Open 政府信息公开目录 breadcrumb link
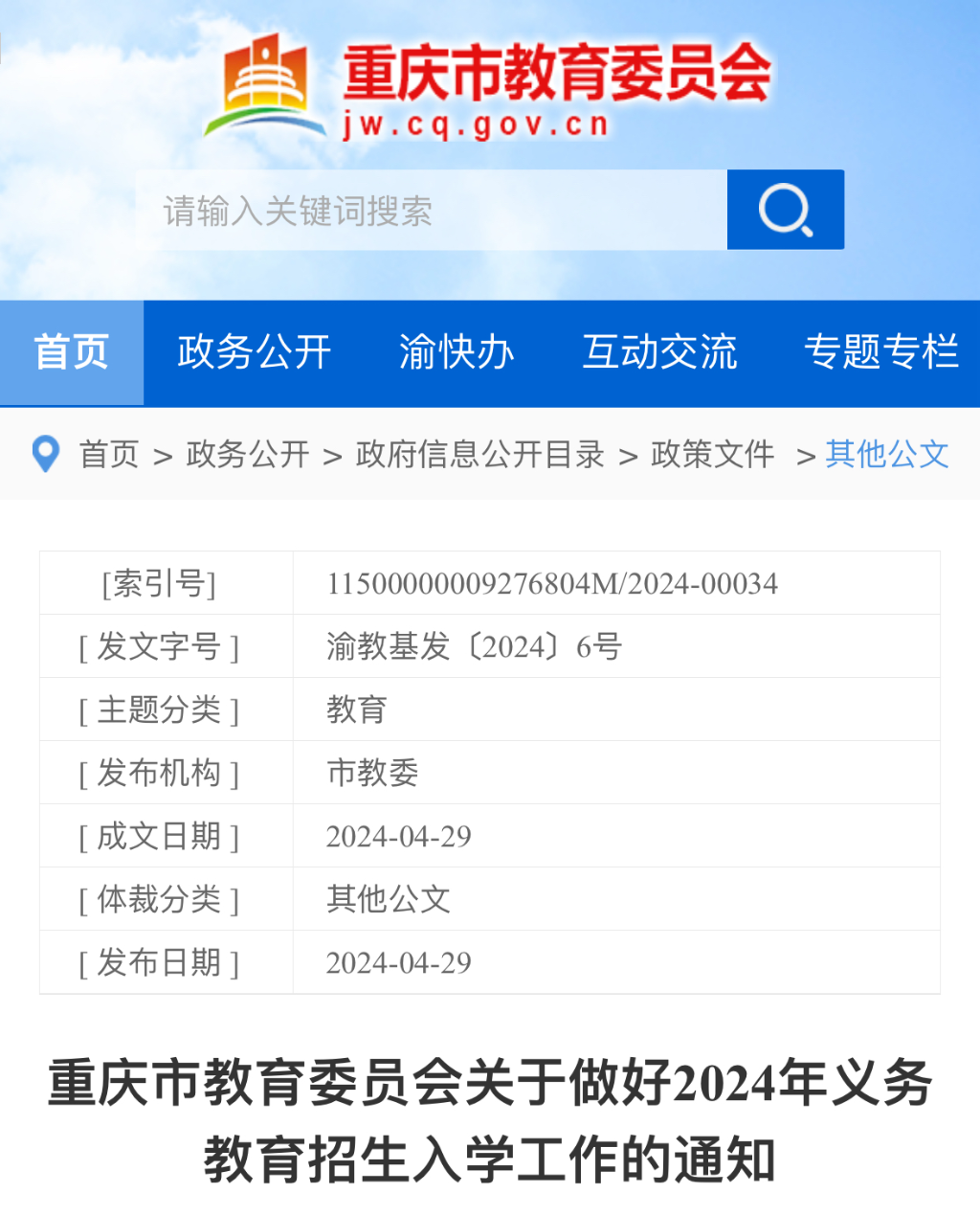980x1216 pixels. pyautogui.click(x=479, y=454)
